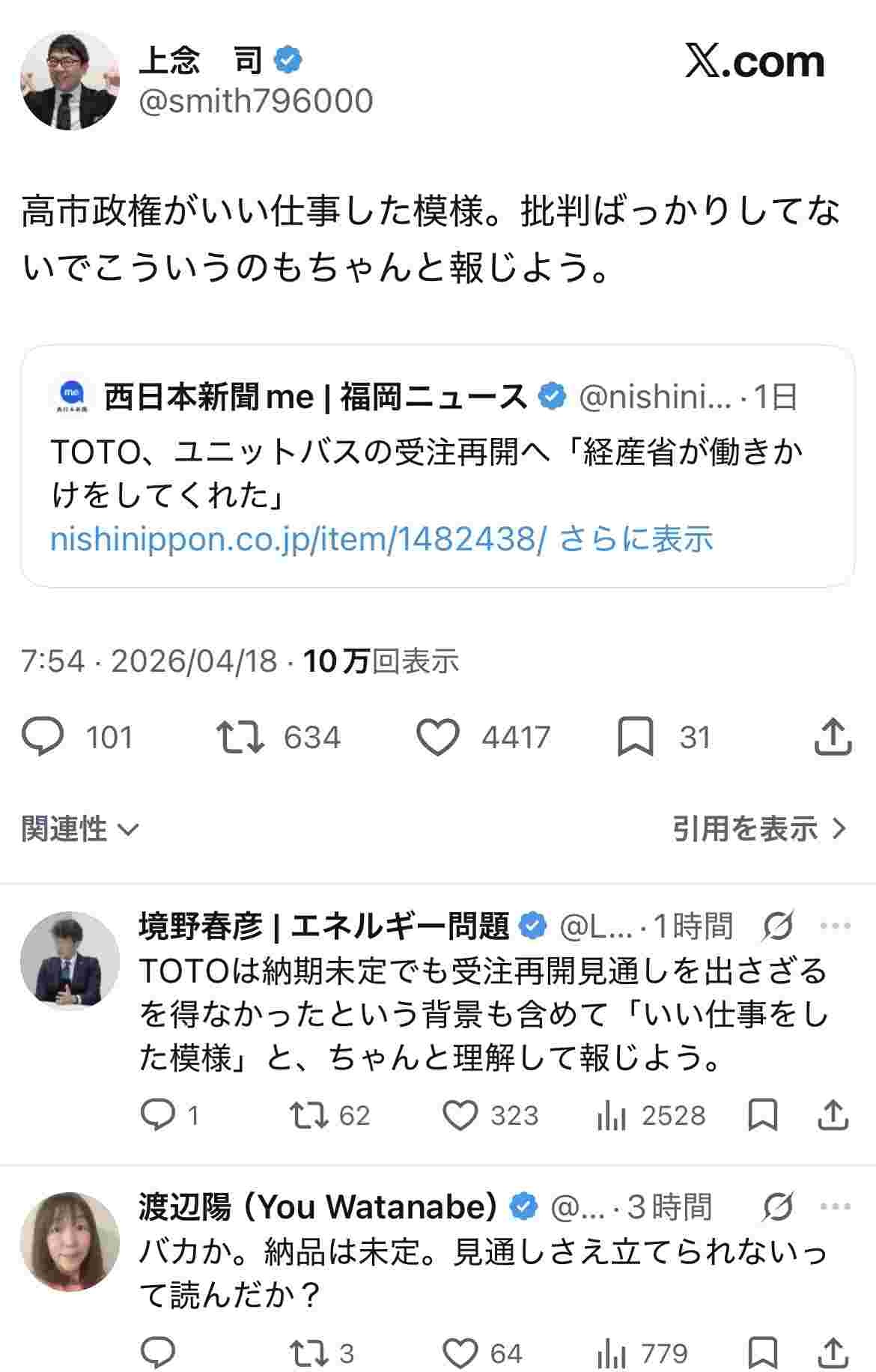
Task: Open the overflow menu on 渡辺陽's reply
Action: coord(835,1206)
